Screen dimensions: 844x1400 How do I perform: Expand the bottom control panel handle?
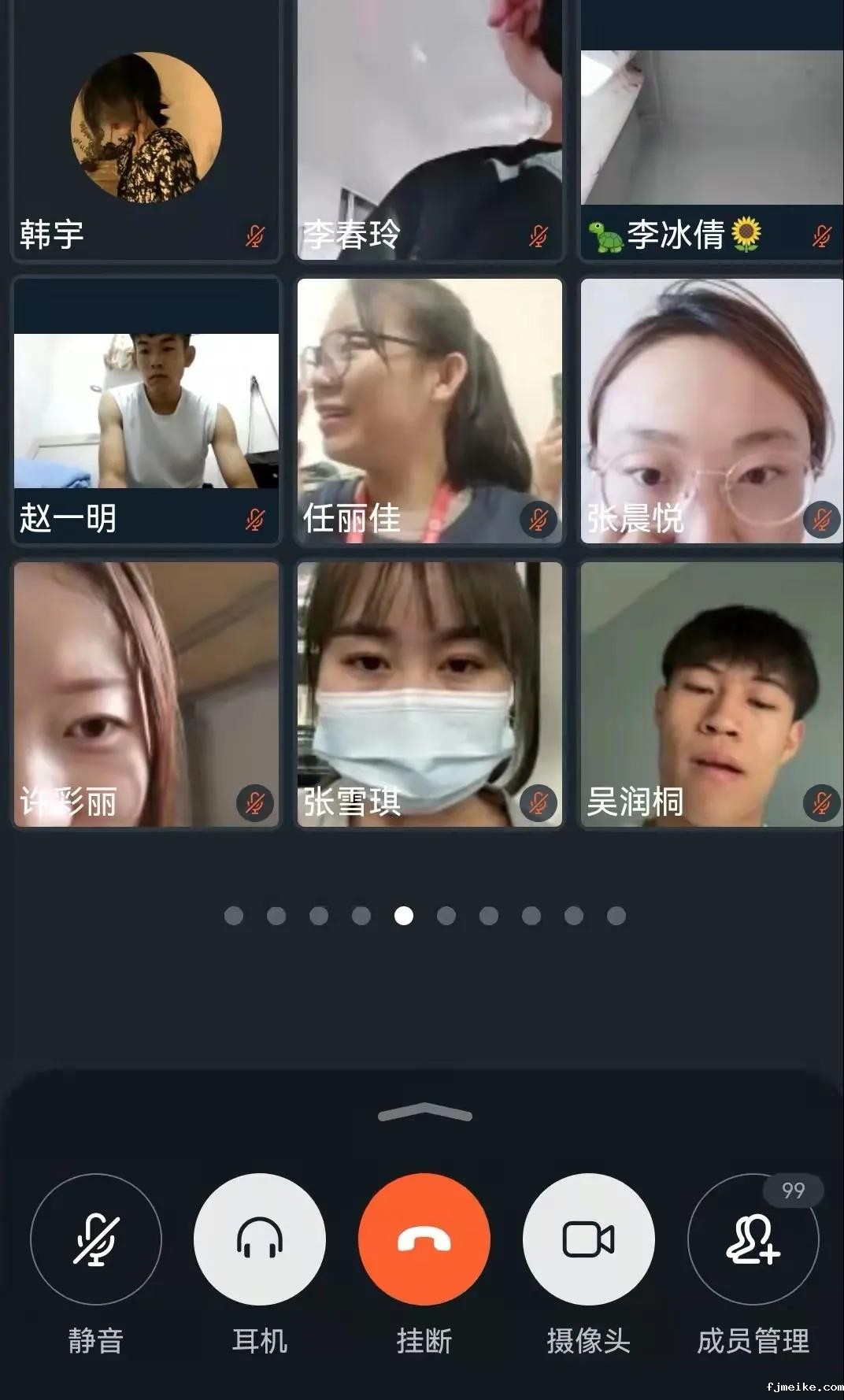pos(424,1113)
